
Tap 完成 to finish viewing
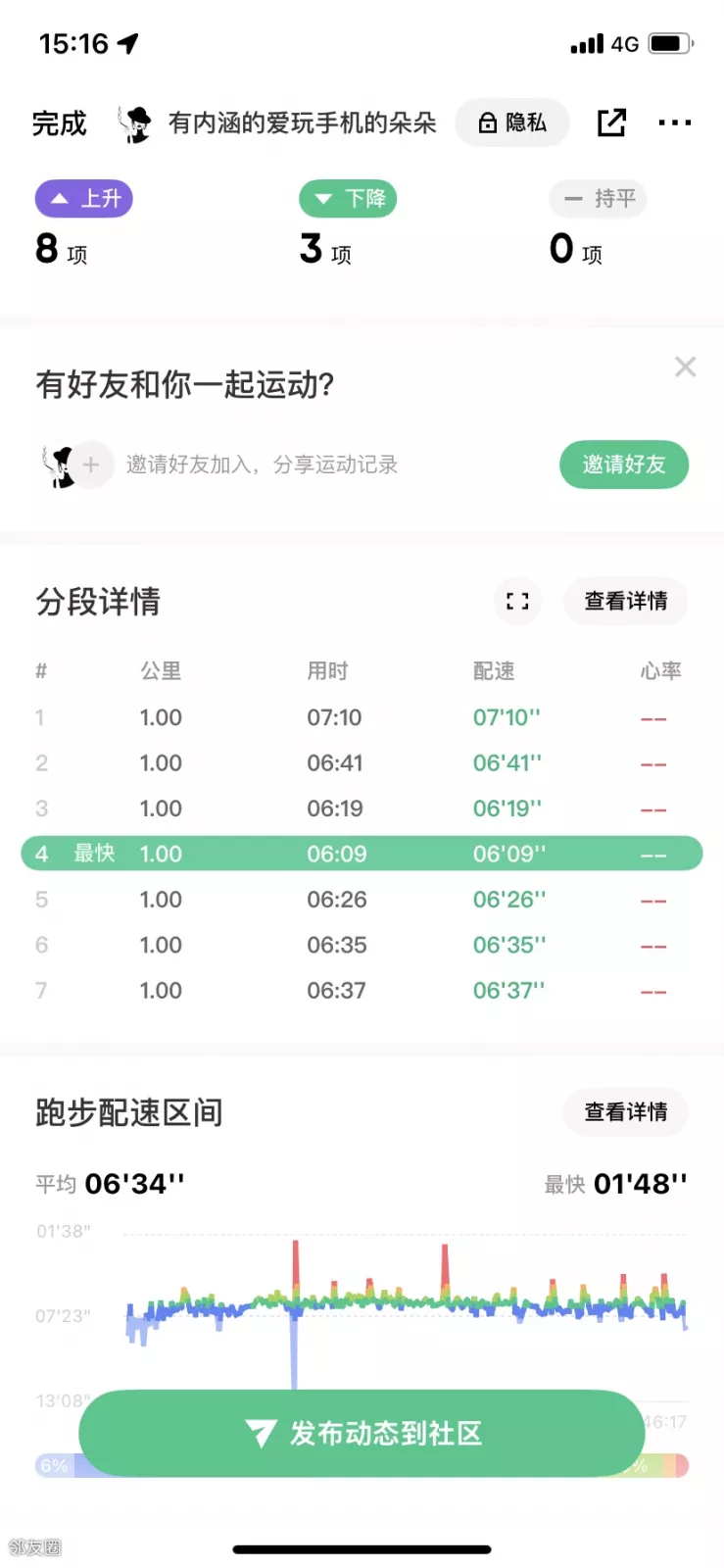[x=59, y=123]
